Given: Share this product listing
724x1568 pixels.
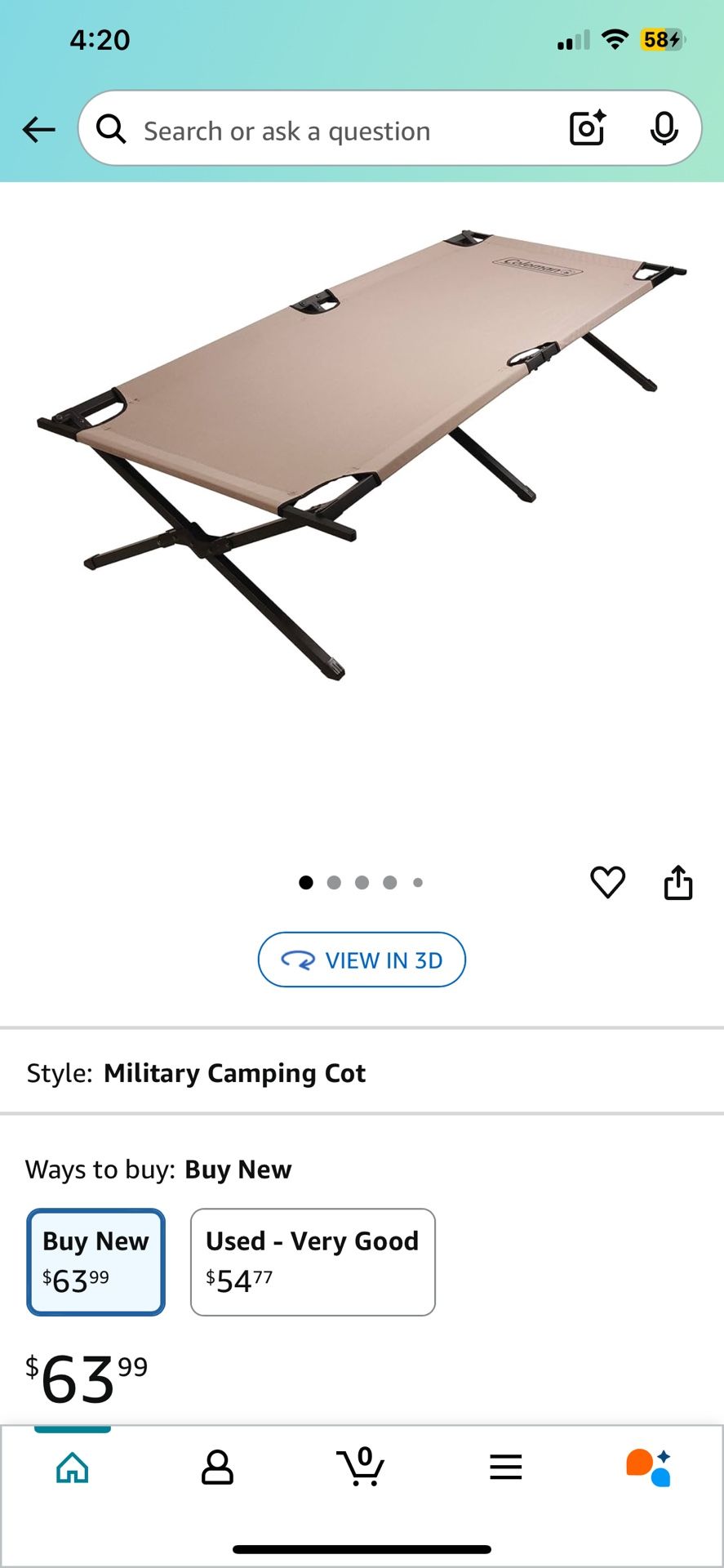Looking at the screenshot, I should pos(677,882).
